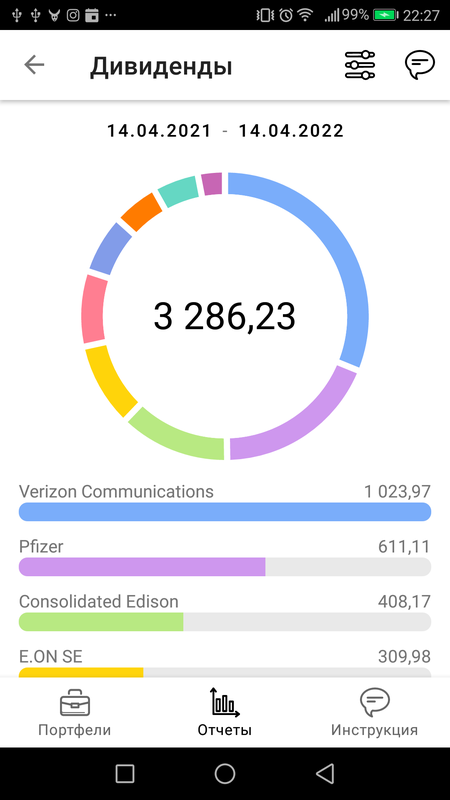The width and height of the screenshot is (450, 800).
Task: Open the filter settings sliders icon
Action: (x=360, y=65)
